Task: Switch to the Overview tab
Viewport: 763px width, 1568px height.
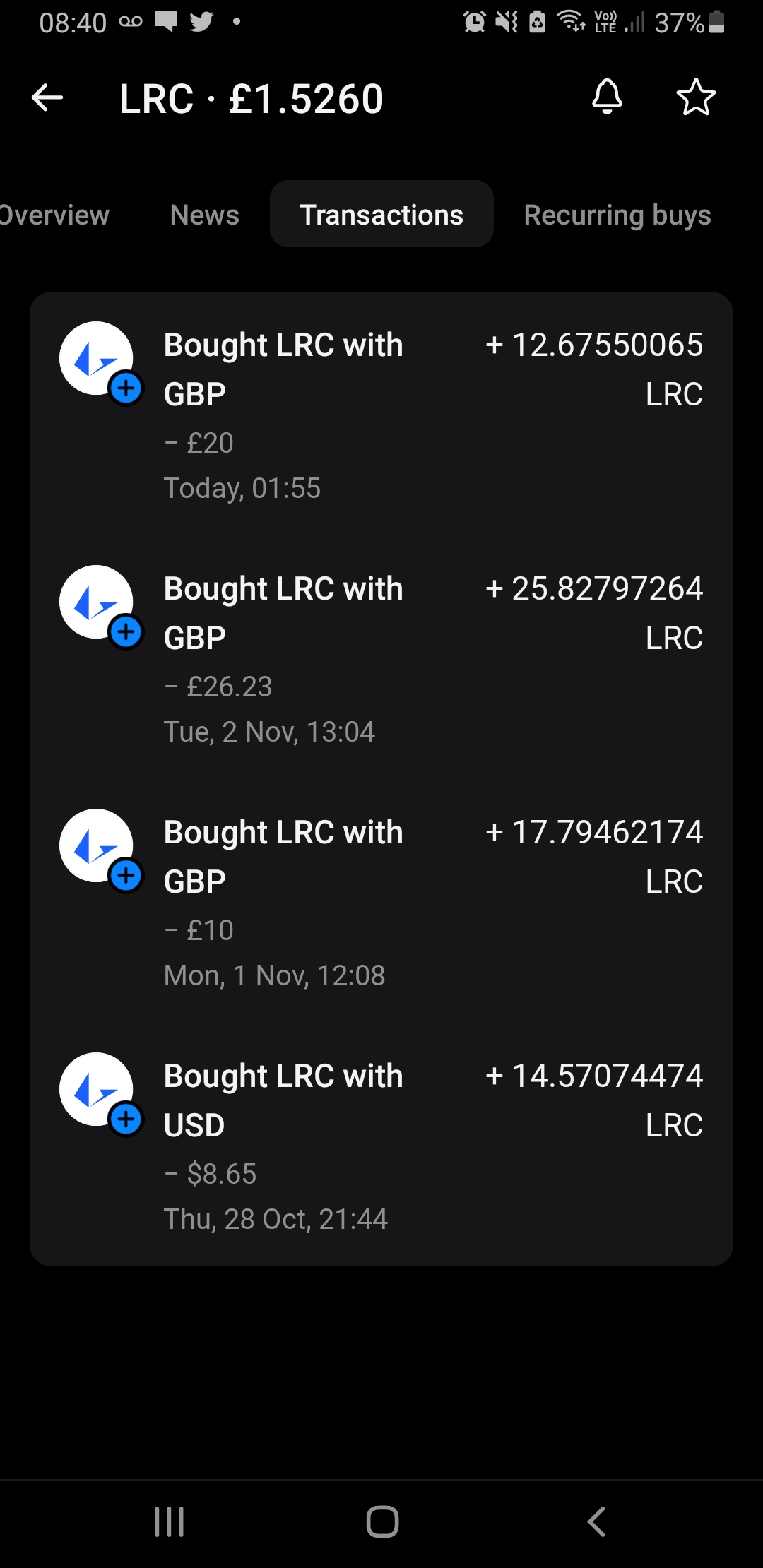Action: pyautogui.click(x=54, y=215)
